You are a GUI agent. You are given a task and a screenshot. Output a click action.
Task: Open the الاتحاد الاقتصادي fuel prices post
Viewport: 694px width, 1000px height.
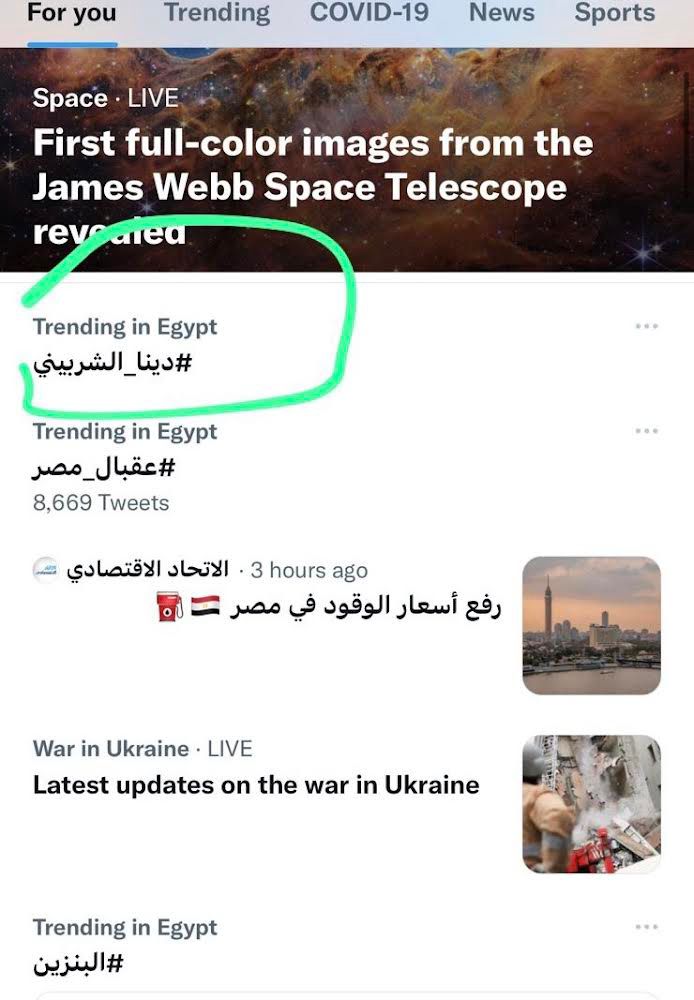[330, 607]
